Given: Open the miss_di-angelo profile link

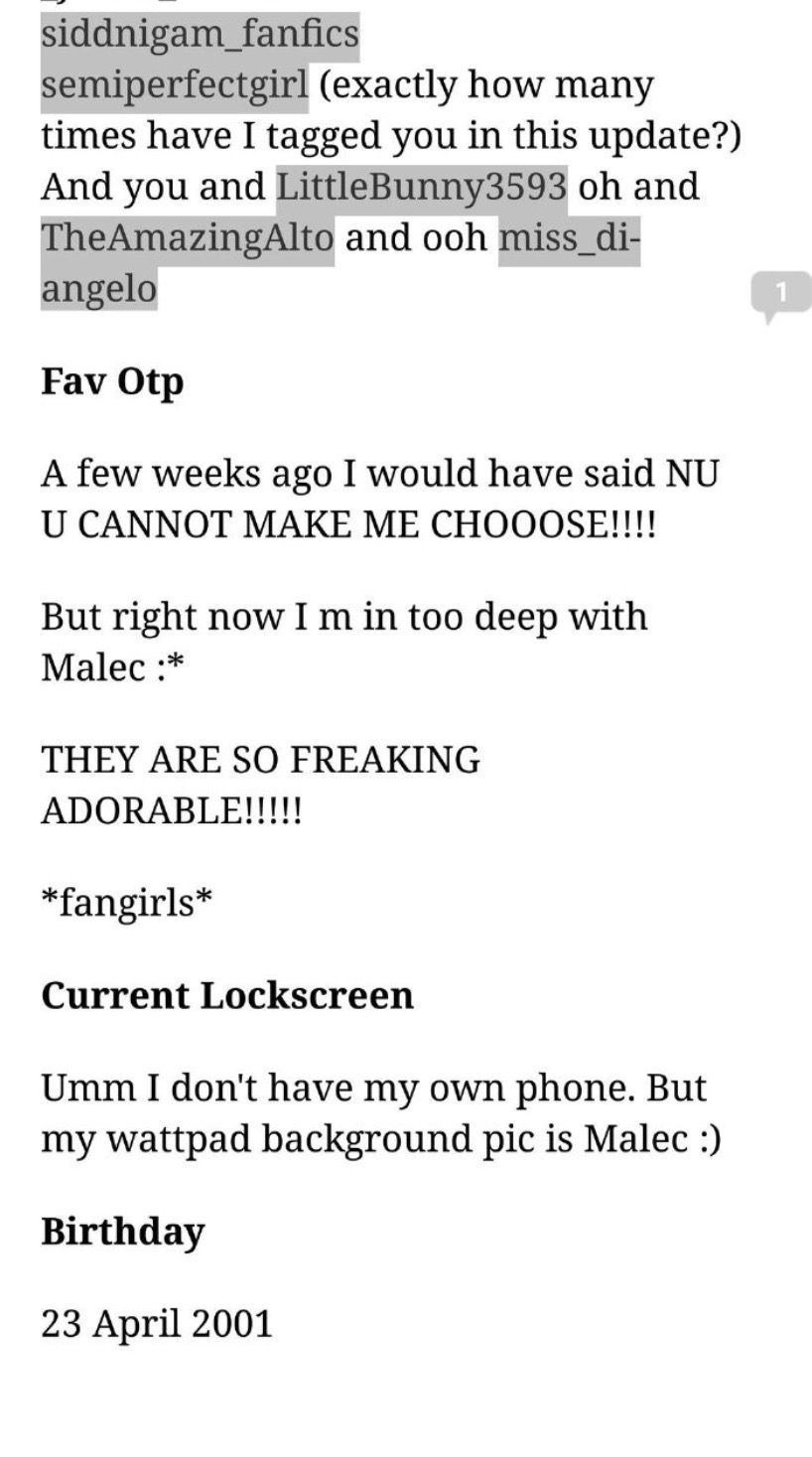Looking at the screenshot, I should (569, 238).
